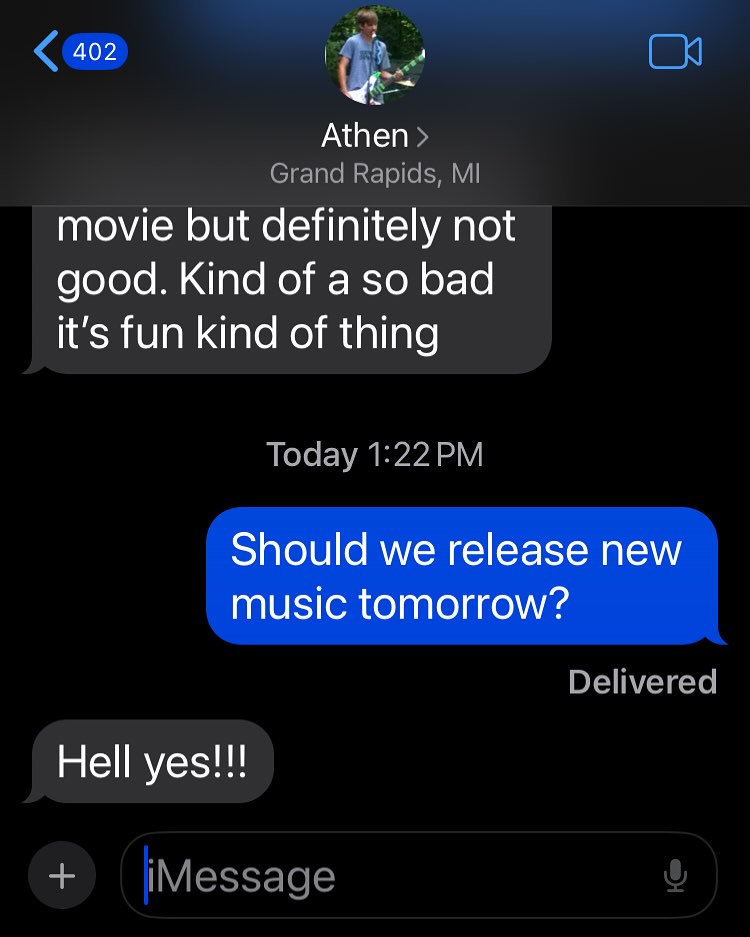The height and width of the screenshot is (937, 750).
Task: Open Athen's contact details
Action: tap(375, 134)
